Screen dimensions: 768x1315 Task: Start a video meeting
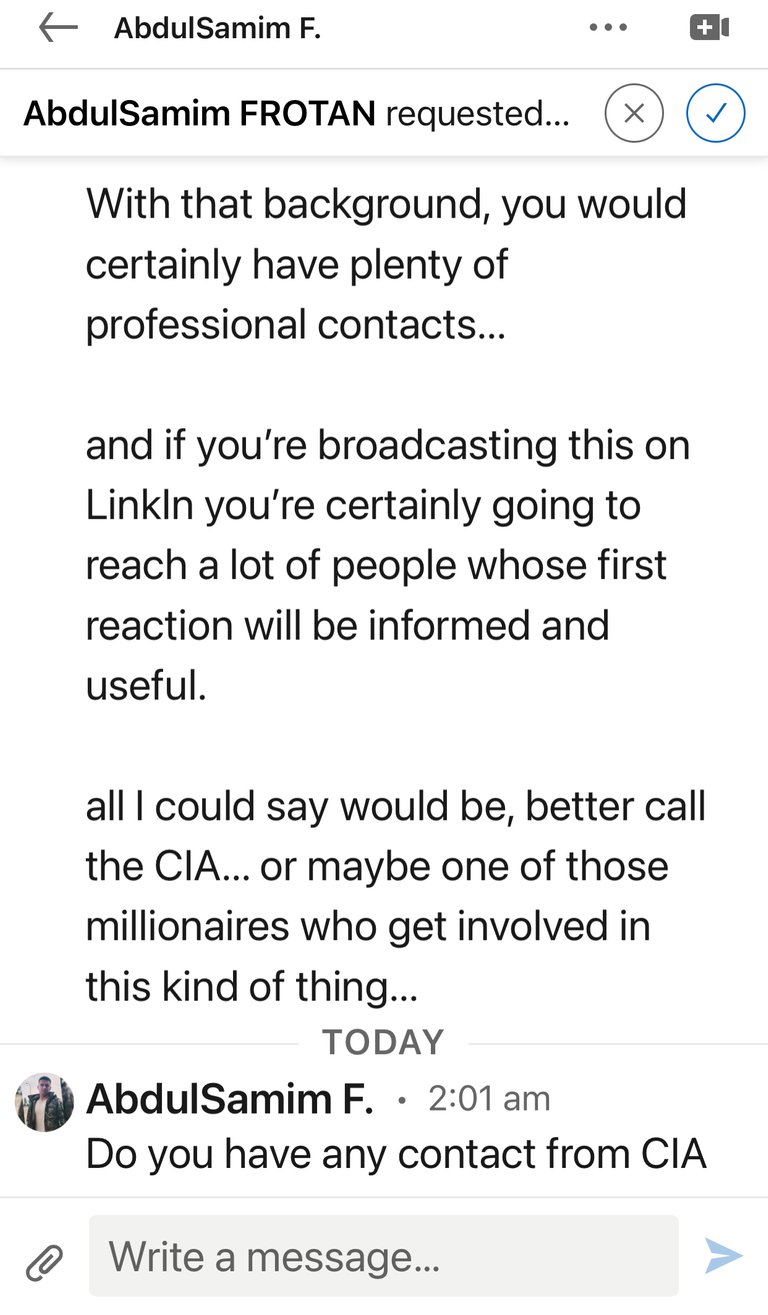(710, 28)
